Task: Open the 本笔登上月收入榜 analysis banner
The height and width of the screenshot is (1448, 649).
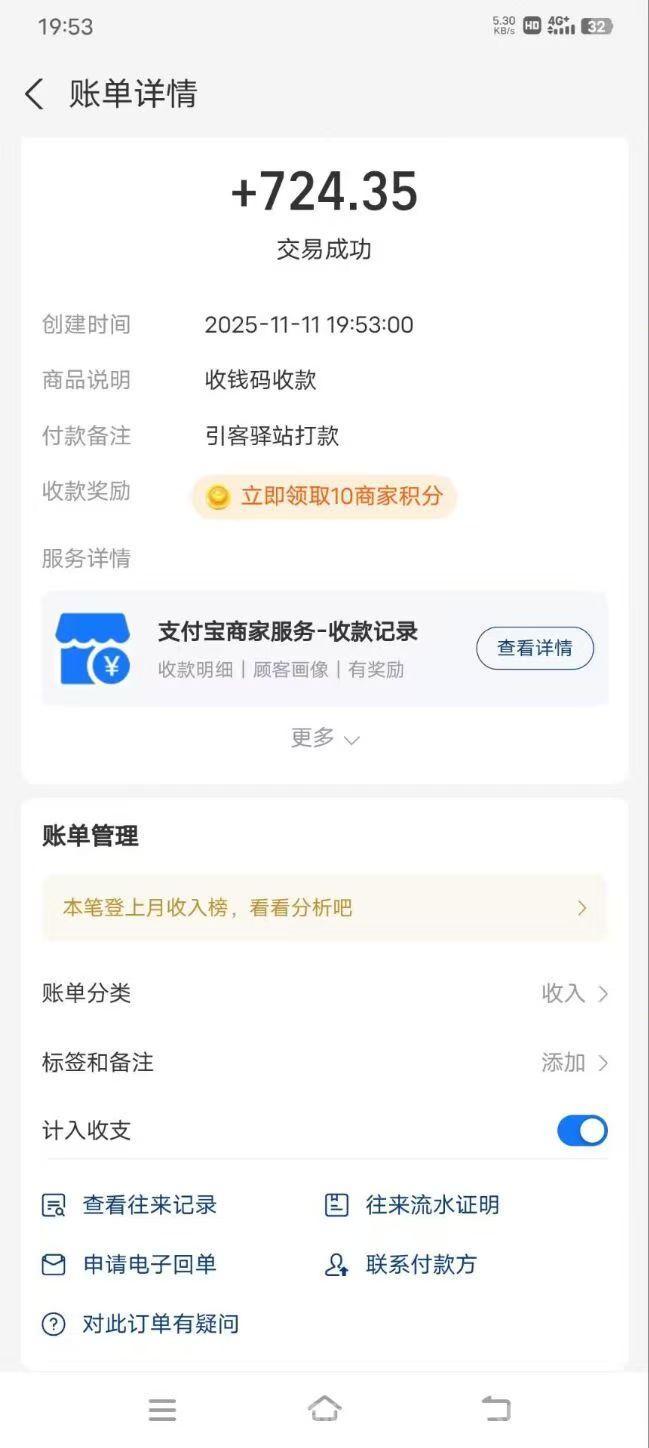Action: point(325,908)
